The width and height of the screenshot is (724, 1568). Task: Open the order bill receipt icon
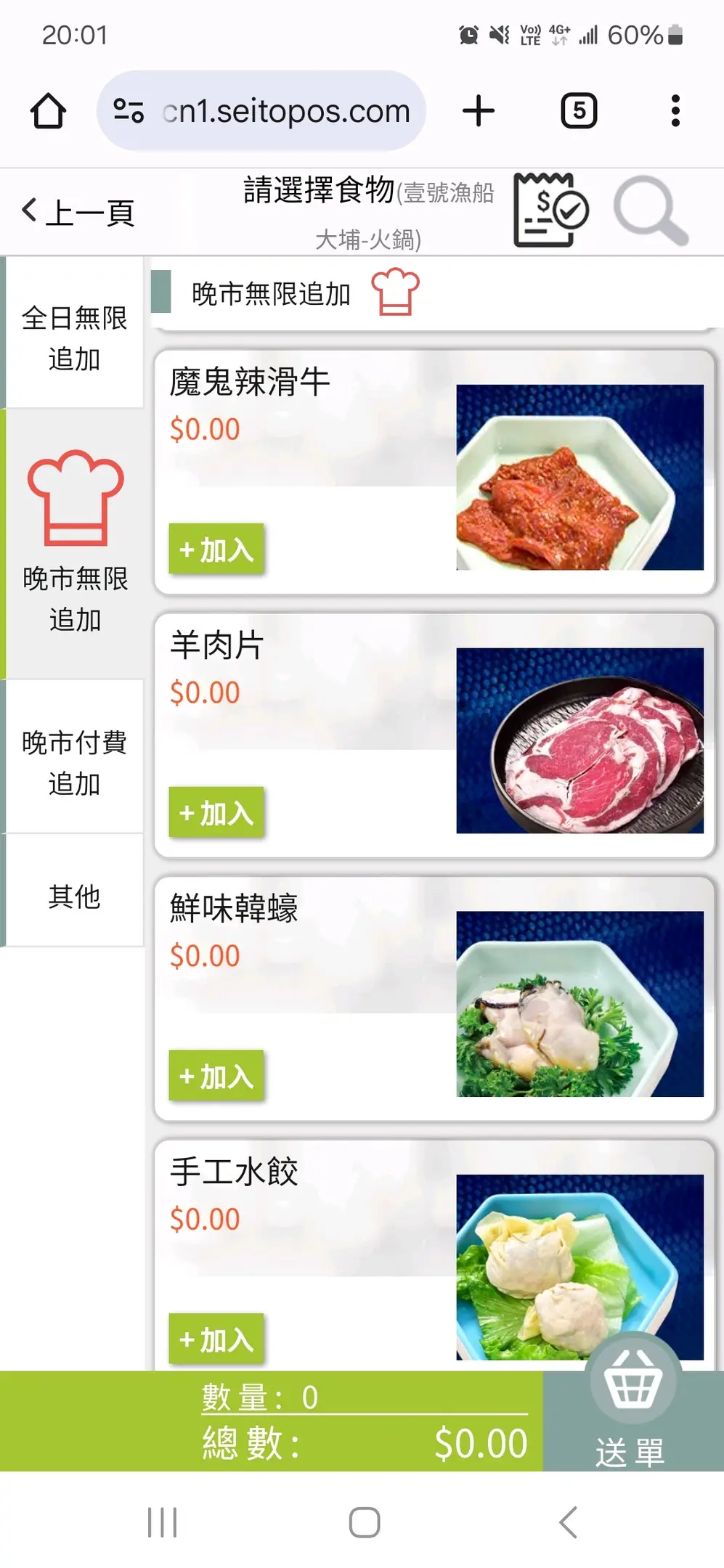pyautogui.click(x=550, y=211)
